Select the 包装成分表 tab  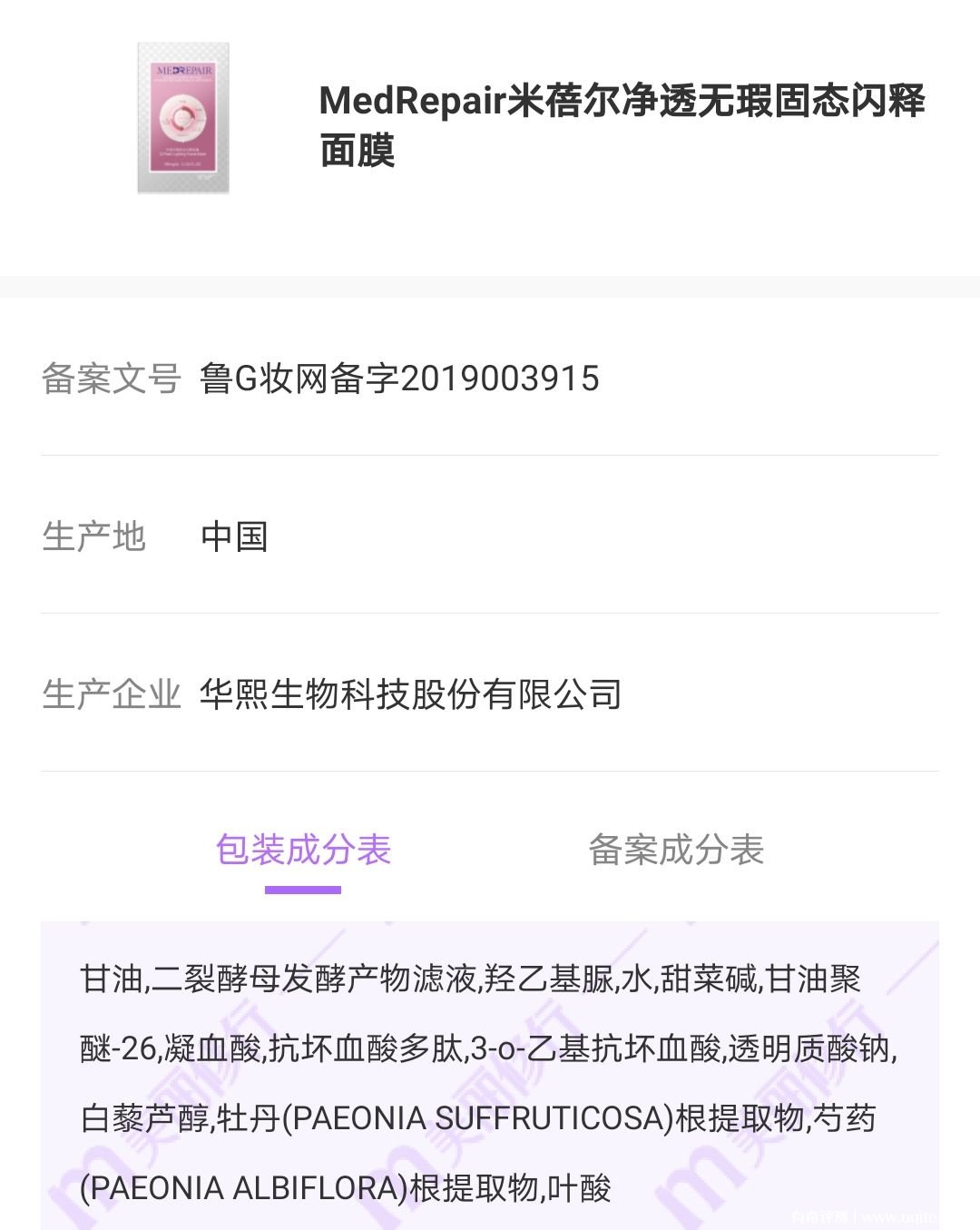[x=303, y=851]
